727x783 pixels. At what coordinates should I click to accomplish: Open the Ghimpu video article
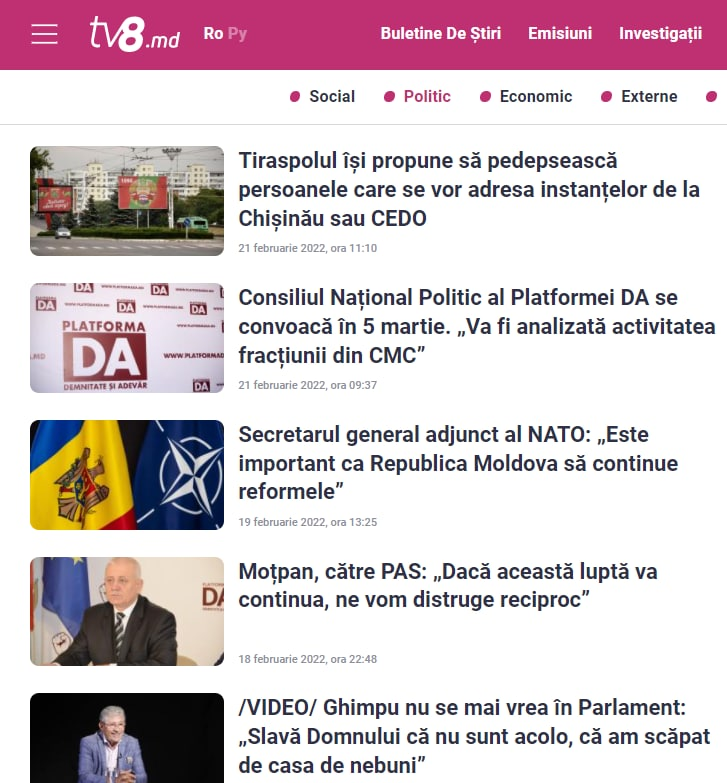click(461, 737)
